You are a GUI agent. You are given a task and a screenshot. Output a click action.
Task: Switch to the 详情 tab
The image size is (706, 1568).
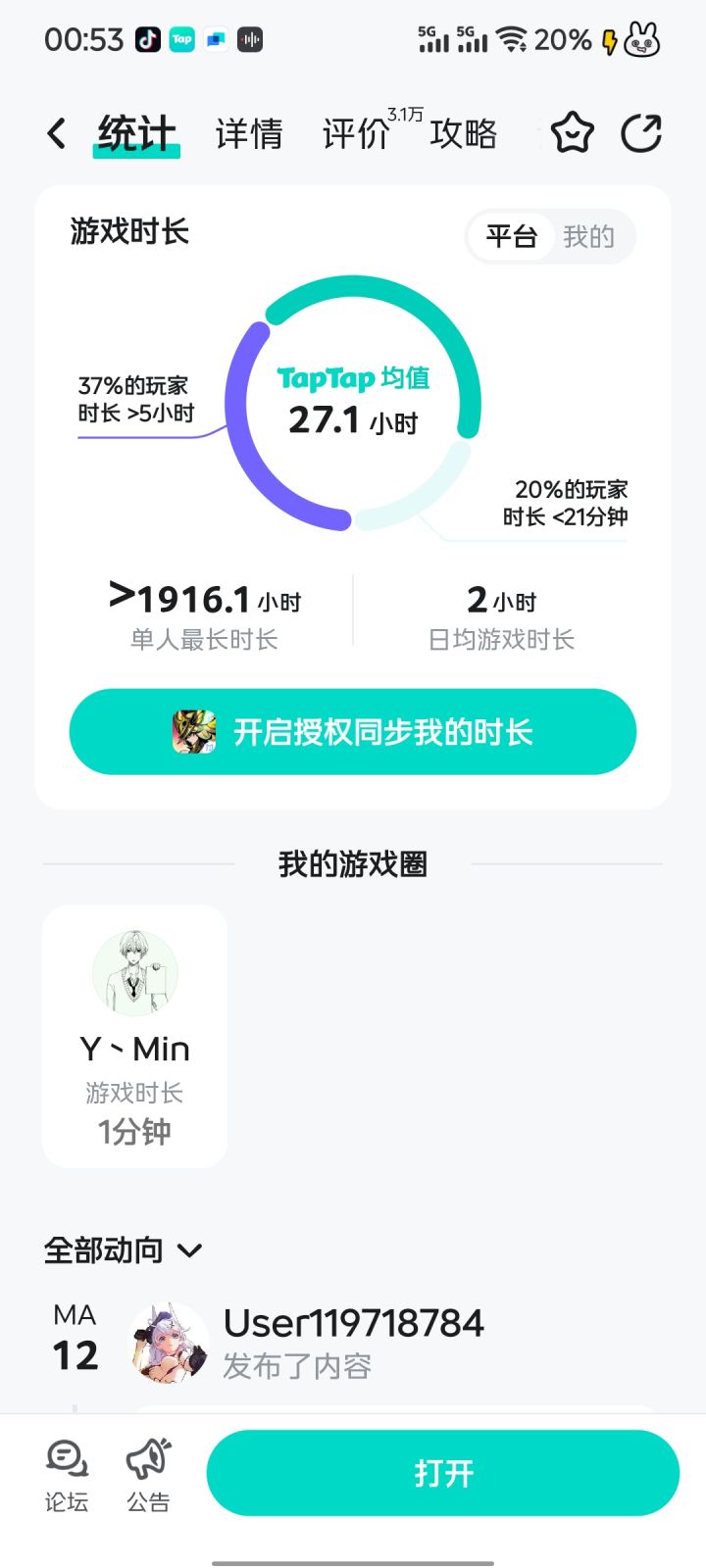tap(249, 133)
